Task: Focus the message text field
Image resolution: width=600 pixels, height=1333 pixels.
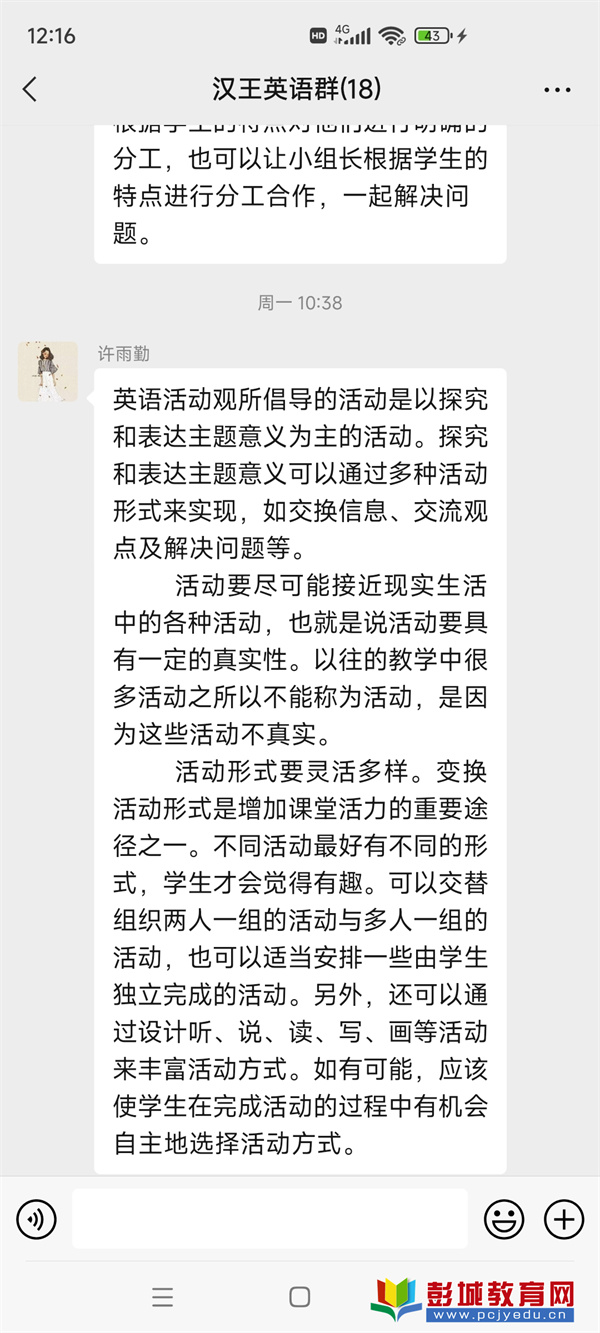Action: coord(270,1218)
